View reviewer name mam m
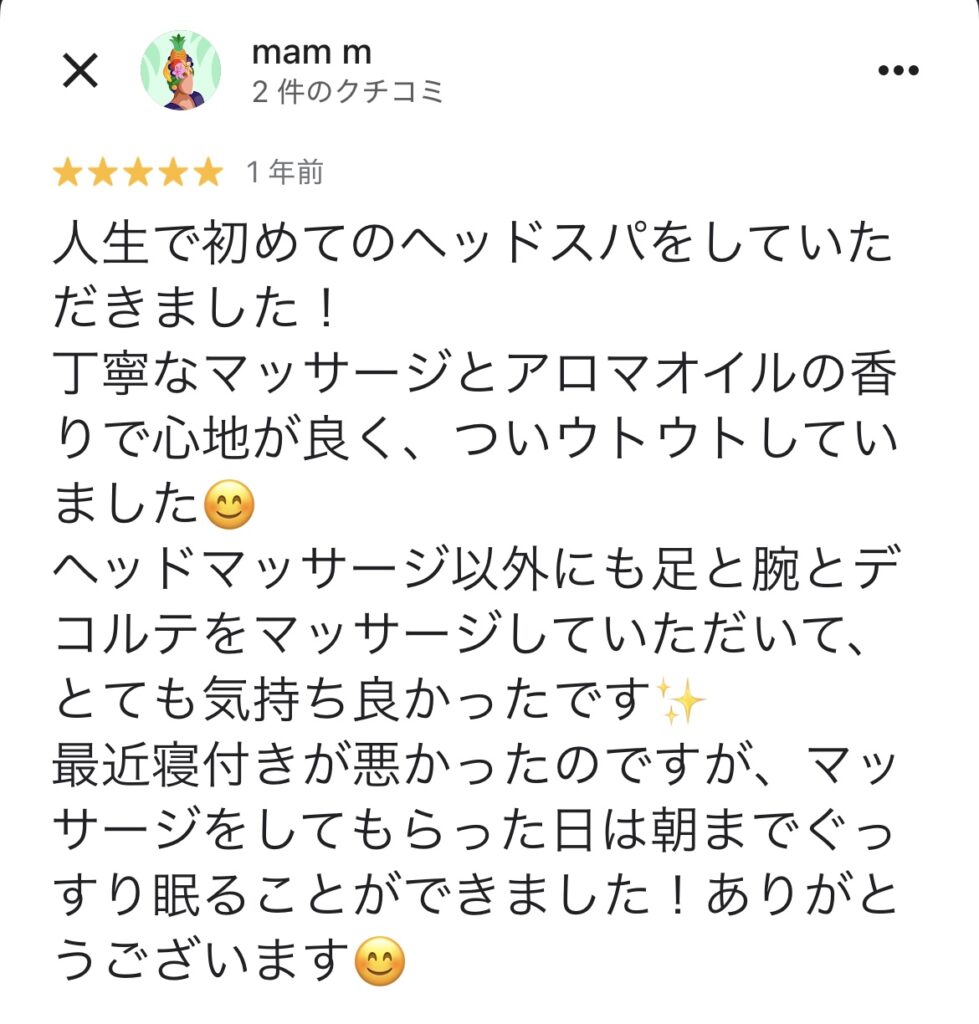Screen dimensions: 979x1024 coord(311,51)
